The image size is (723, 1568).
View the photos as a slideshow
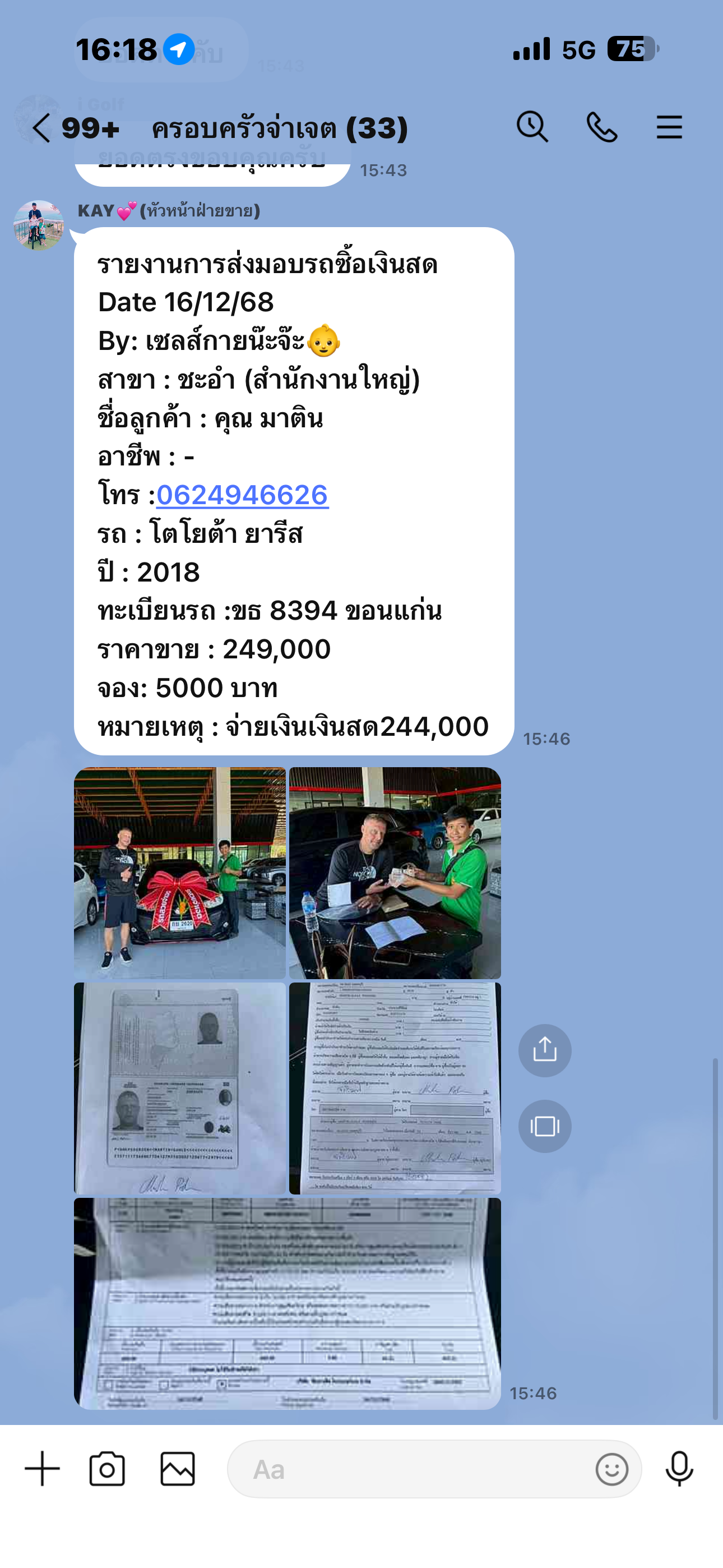tap(545, 1126)
